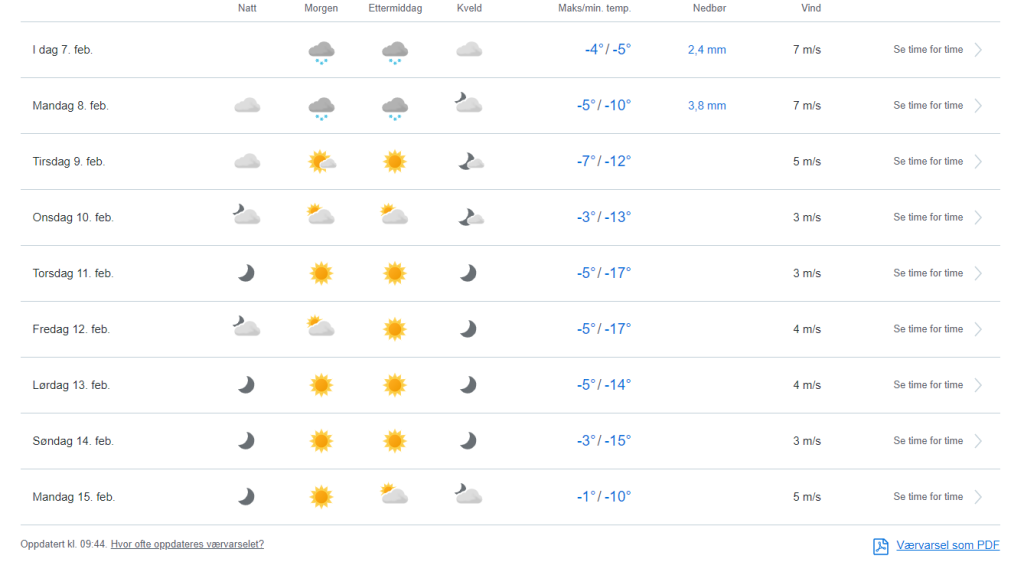View Mandag 15. feb. hour by hour
The height and width of the screenshot is (572, 1024).
point(937,497)
